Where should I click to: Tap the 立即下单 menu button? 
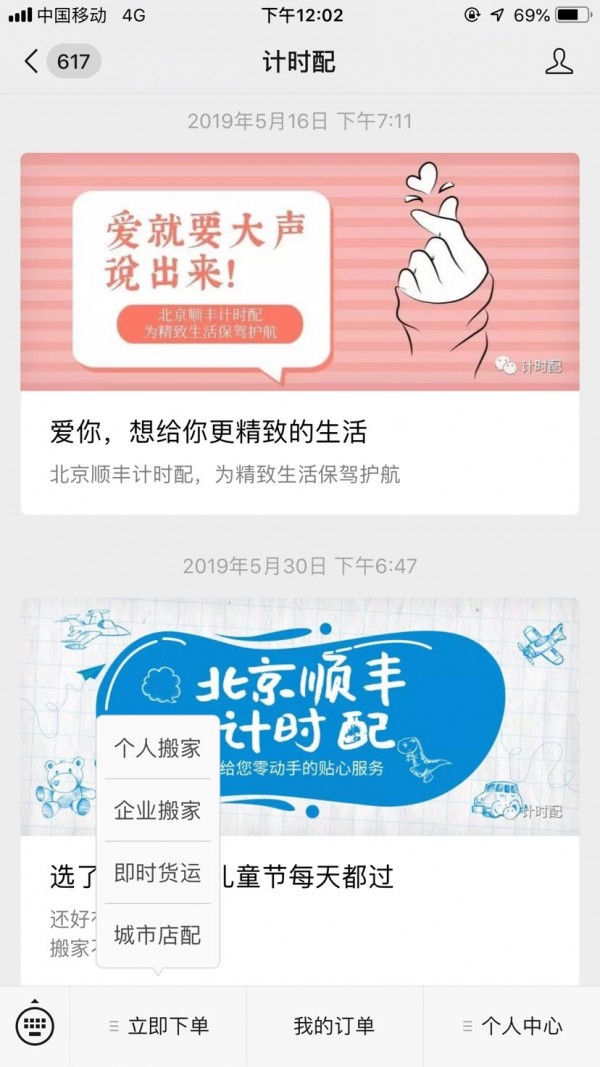pyautogui.click(x=158, y=1026)
